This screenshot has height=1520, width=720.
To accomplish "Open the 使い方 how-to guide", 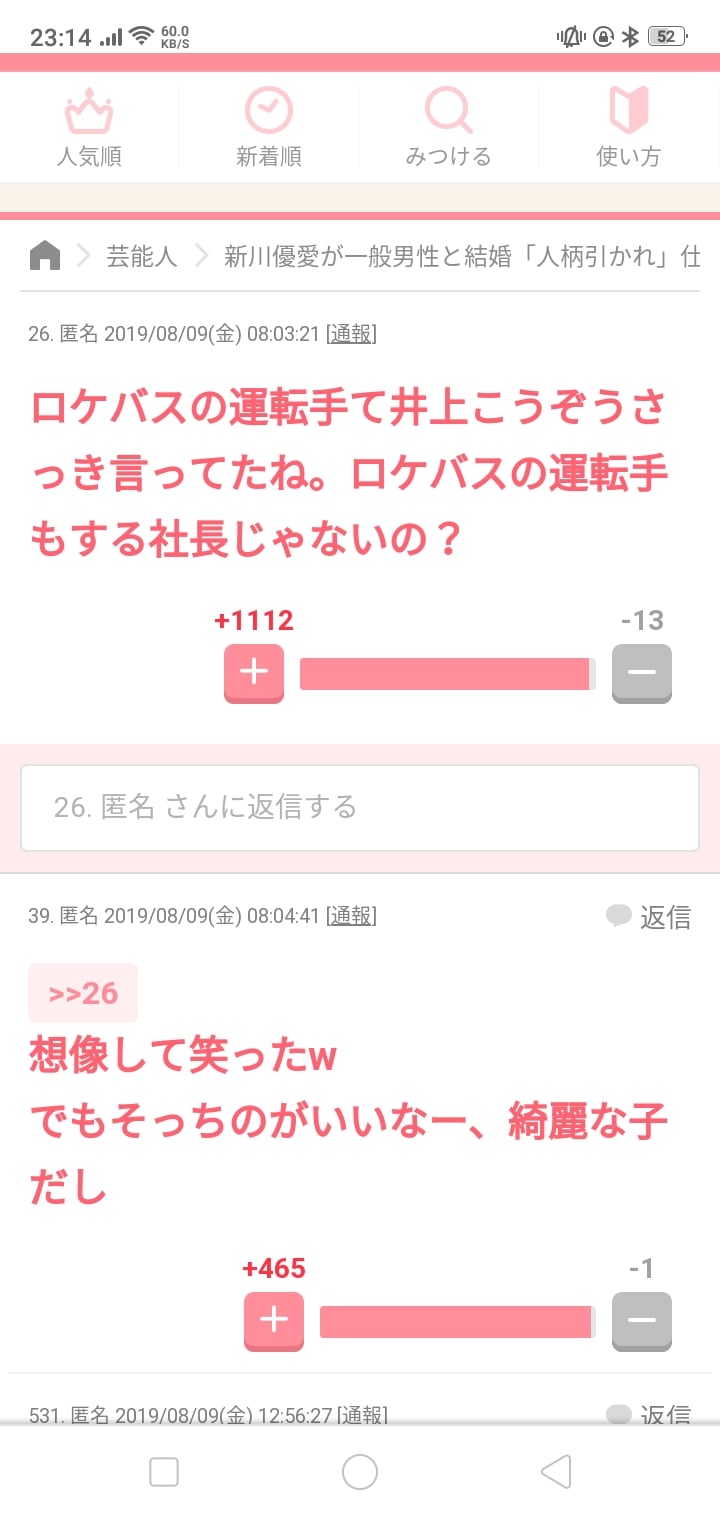I will click(x=628, y=128).
